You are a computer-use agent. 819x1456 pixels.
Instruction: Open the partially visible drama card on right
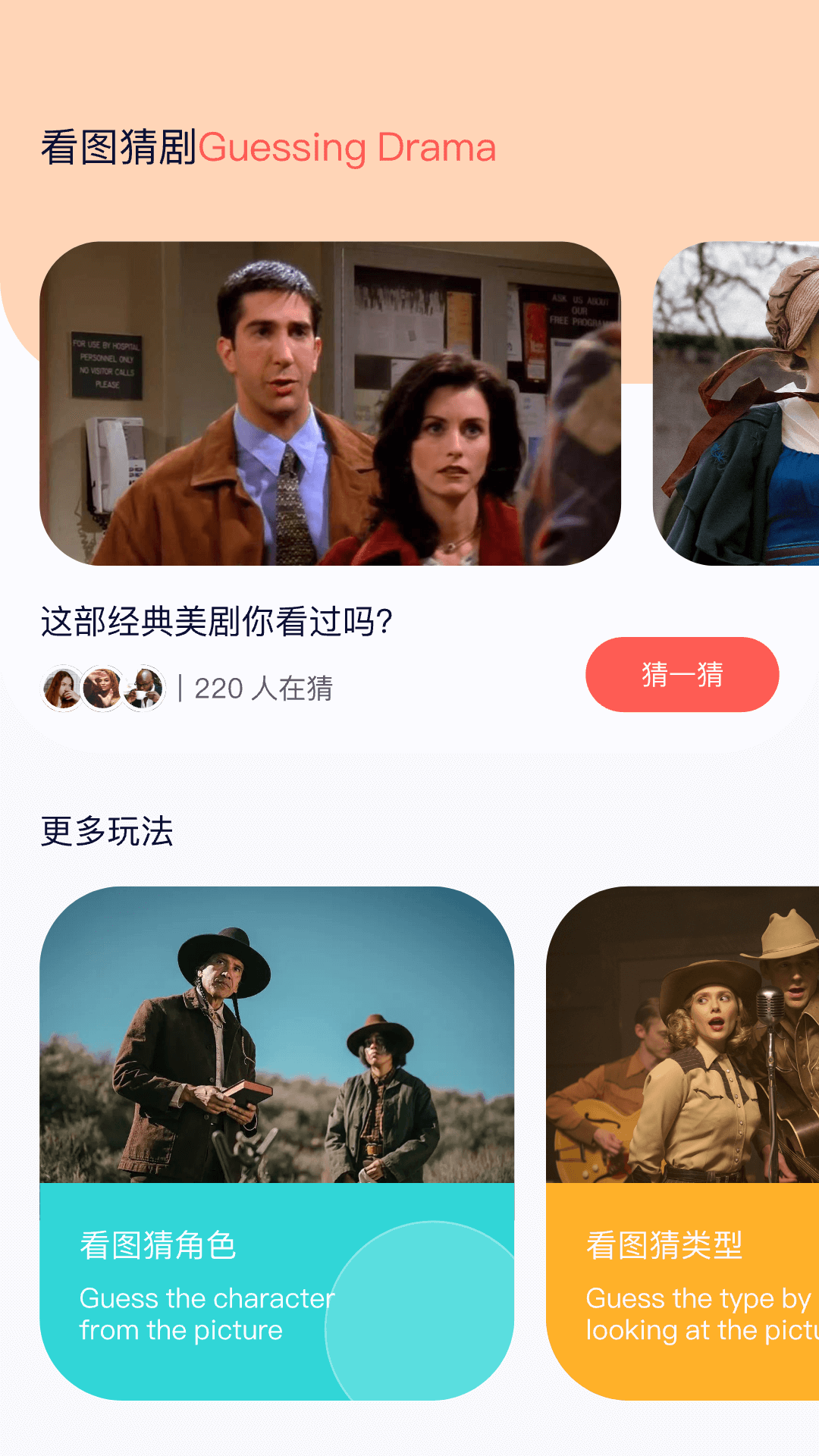click(736, 406)
